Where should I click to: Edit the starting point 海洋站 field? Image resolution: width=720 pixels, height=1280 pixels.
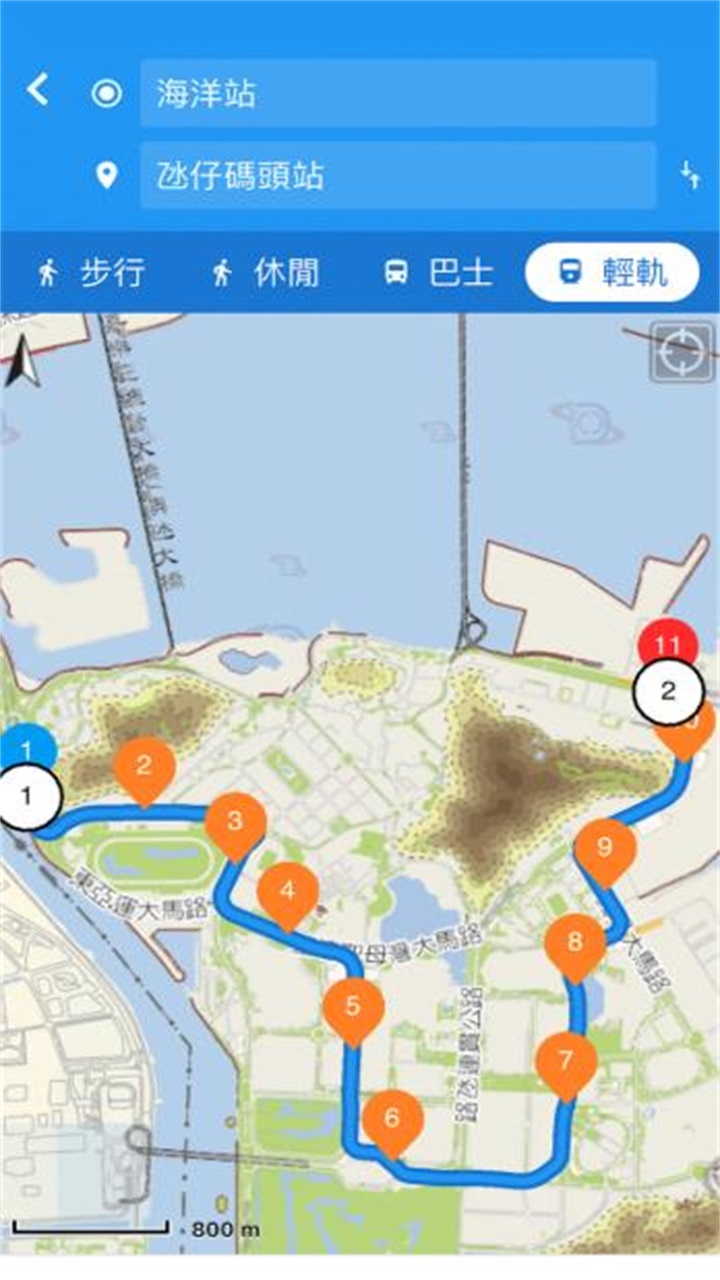[x=398, y=93]
